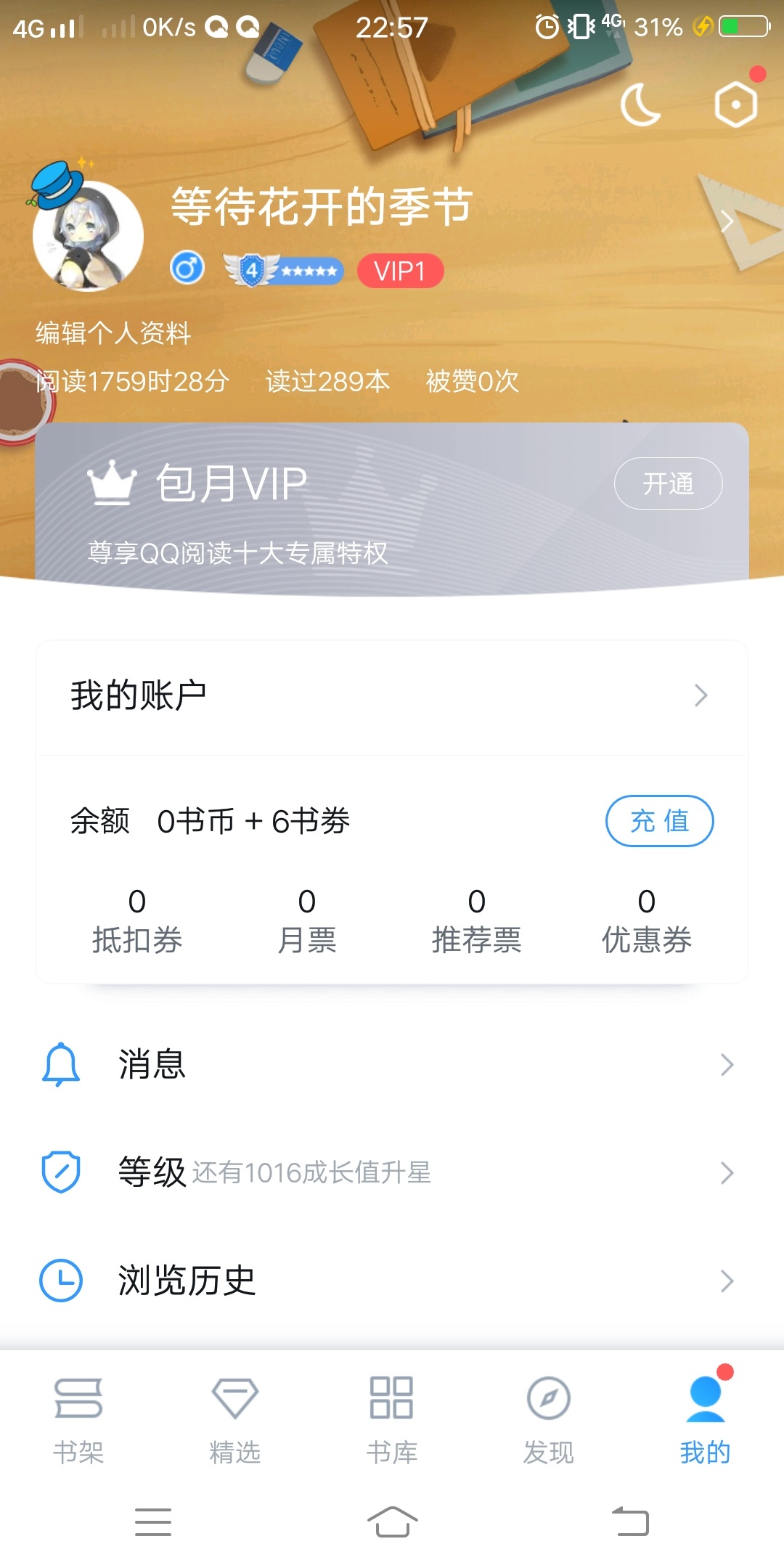Screen dimensions: 784x1568
Task: Switch to the 书库 tab
Action: (392, 1418)
